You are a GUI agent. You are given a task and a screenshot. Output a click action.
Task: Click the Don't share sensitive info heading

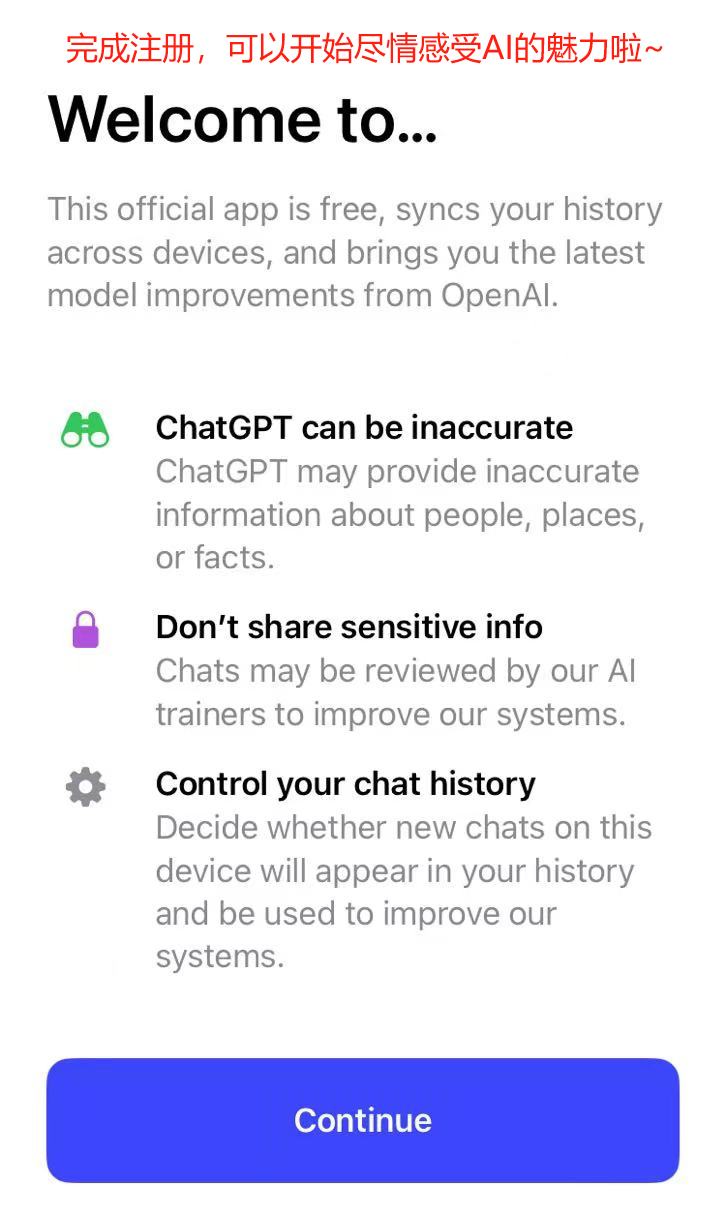pyautogui.click(x=348, y=628)
